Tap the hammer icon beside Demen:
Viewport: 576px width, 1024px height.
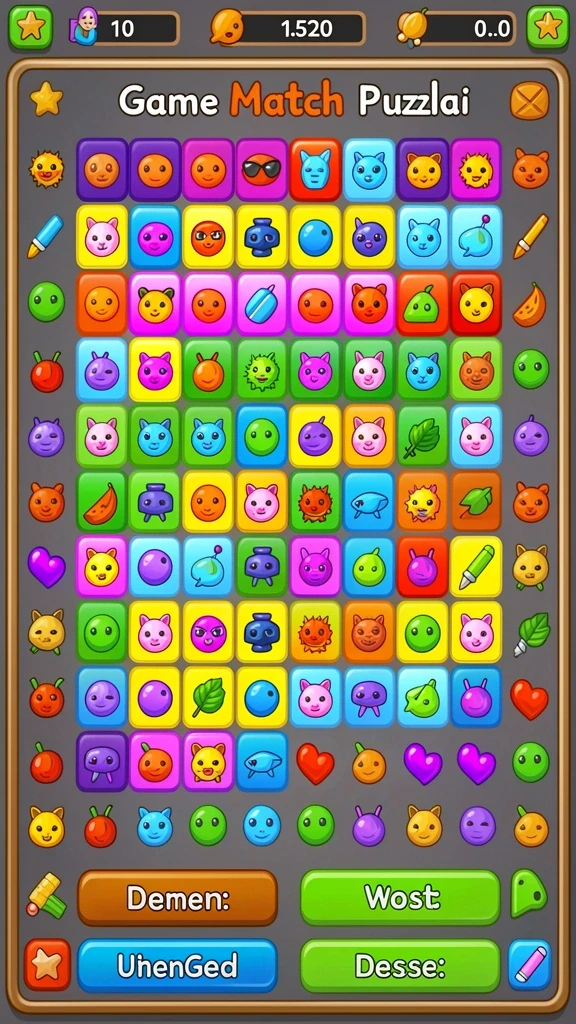point(46,897)
